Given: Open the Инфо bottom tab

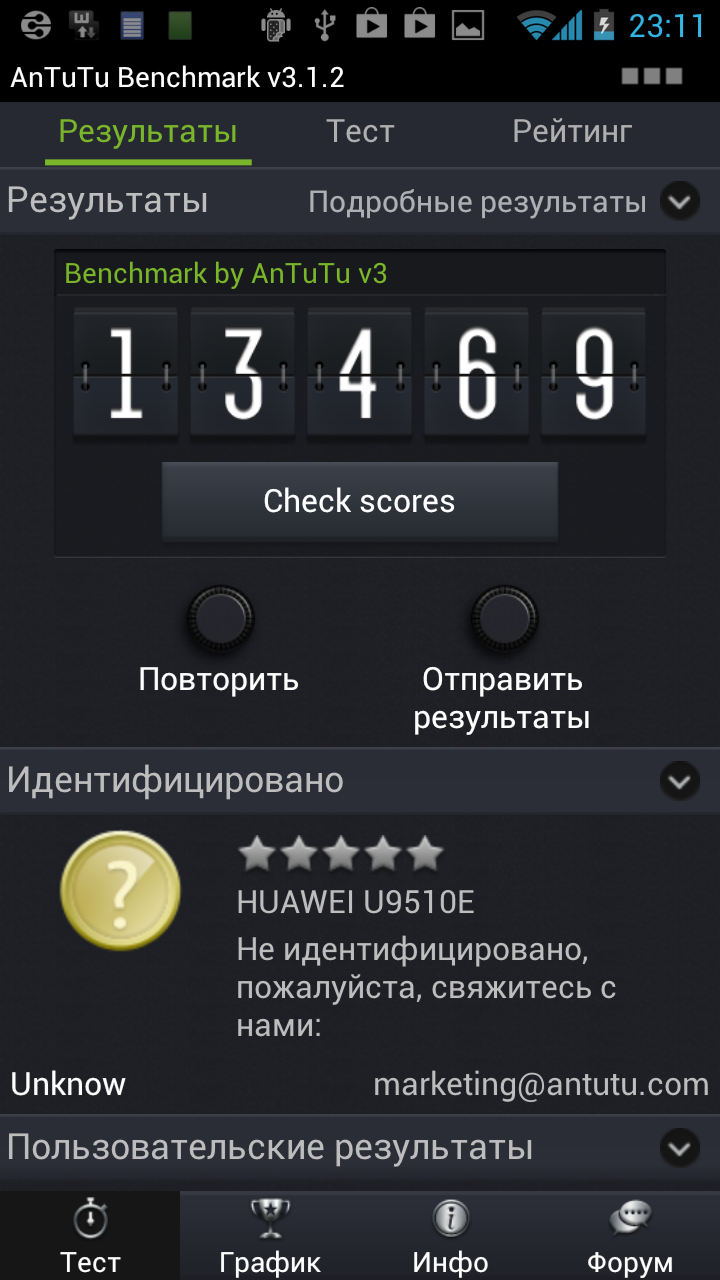Looking at the screenshot, I should [450, 1236].
